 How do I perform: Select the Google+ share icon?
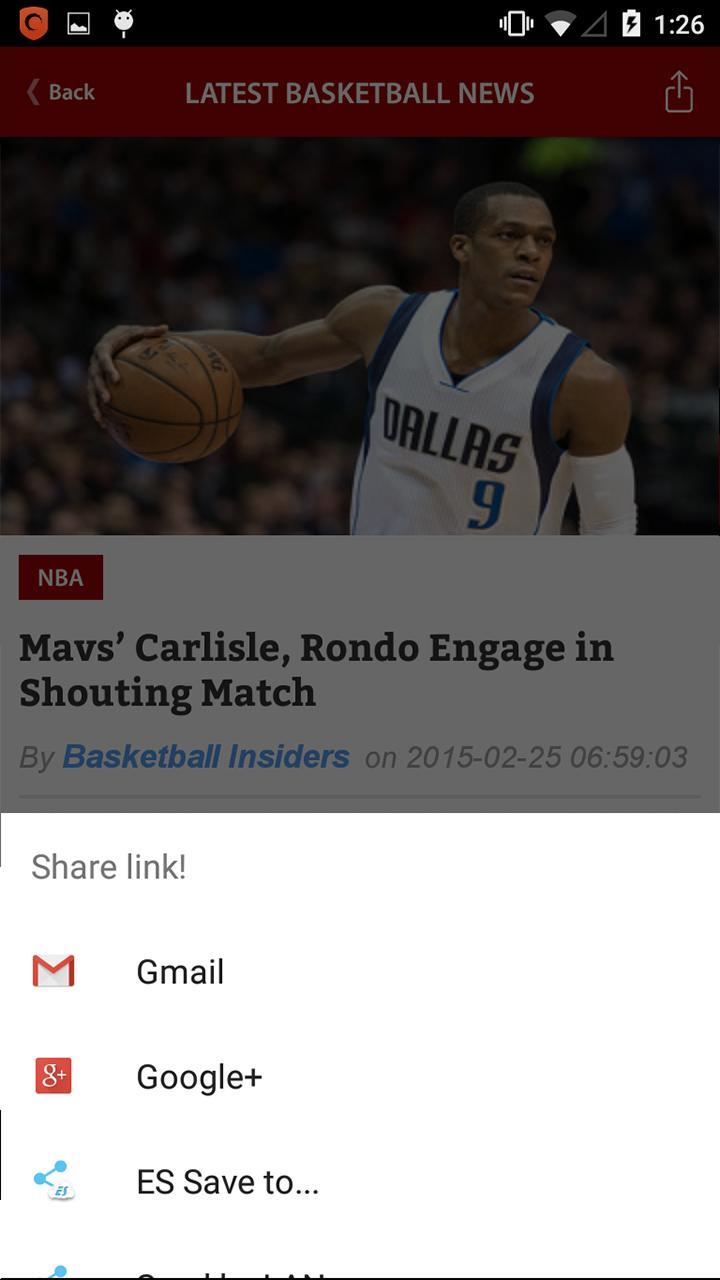pos(53,1076)
